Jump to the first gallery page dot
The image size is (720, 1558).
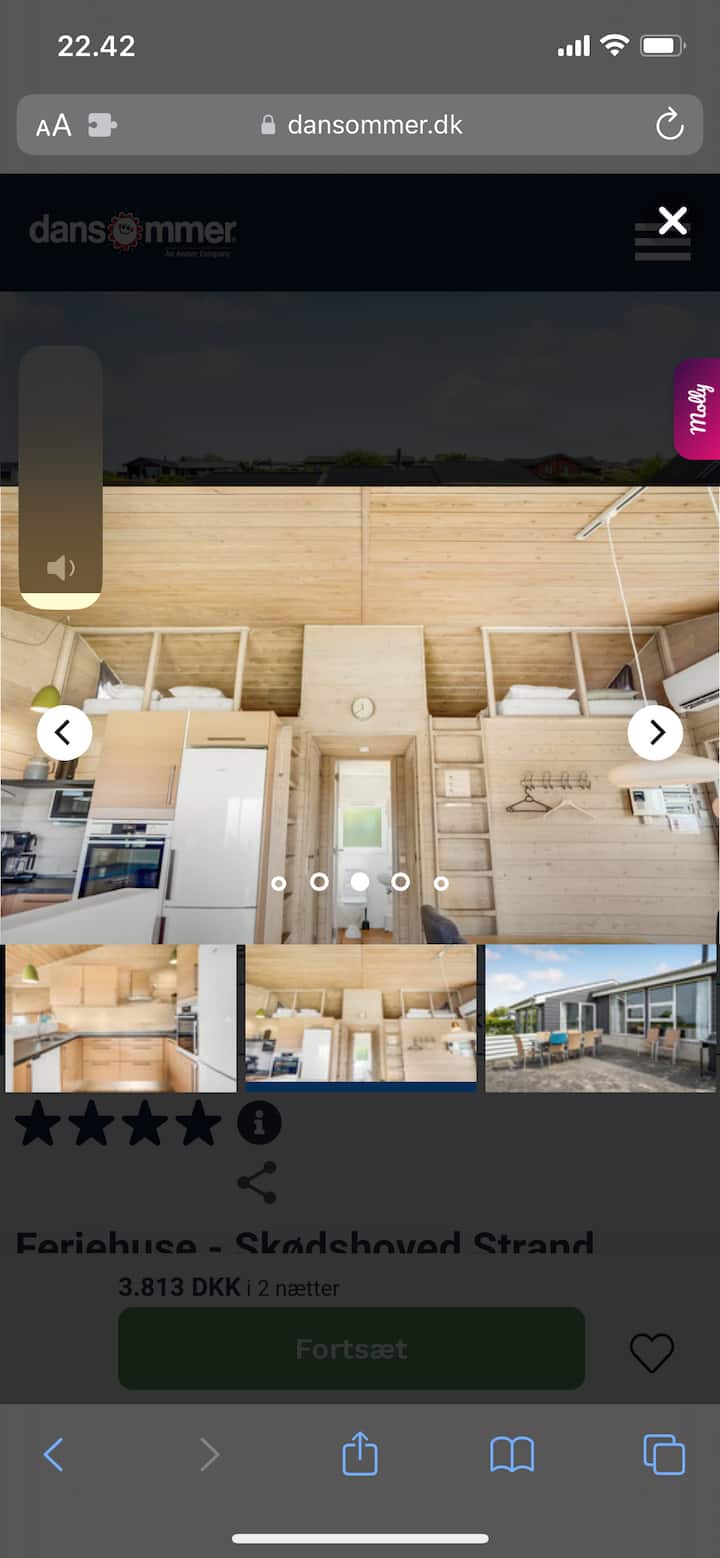click(279, 883)
